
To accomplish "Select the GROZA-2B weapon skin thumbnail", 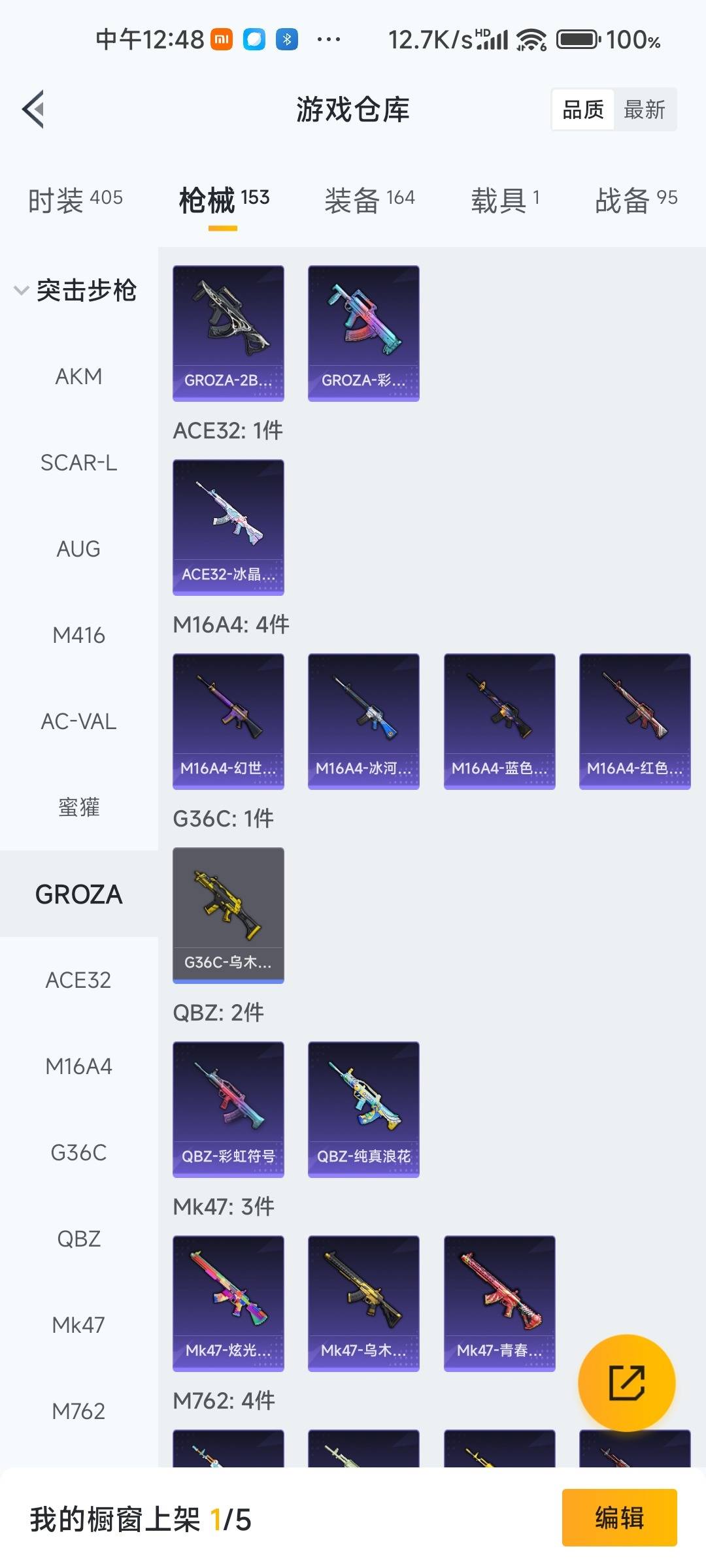I will click(227, 332).
